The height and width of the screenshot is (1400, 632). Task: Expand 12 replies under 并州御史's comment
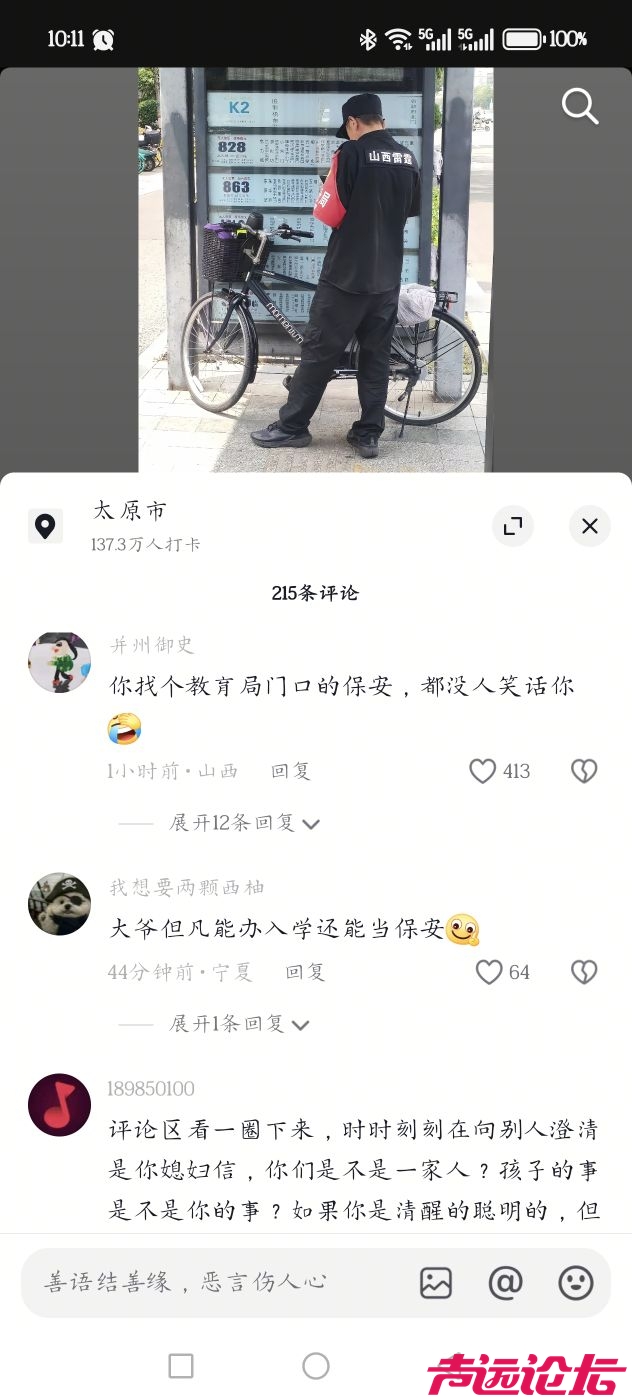[244, 823]
